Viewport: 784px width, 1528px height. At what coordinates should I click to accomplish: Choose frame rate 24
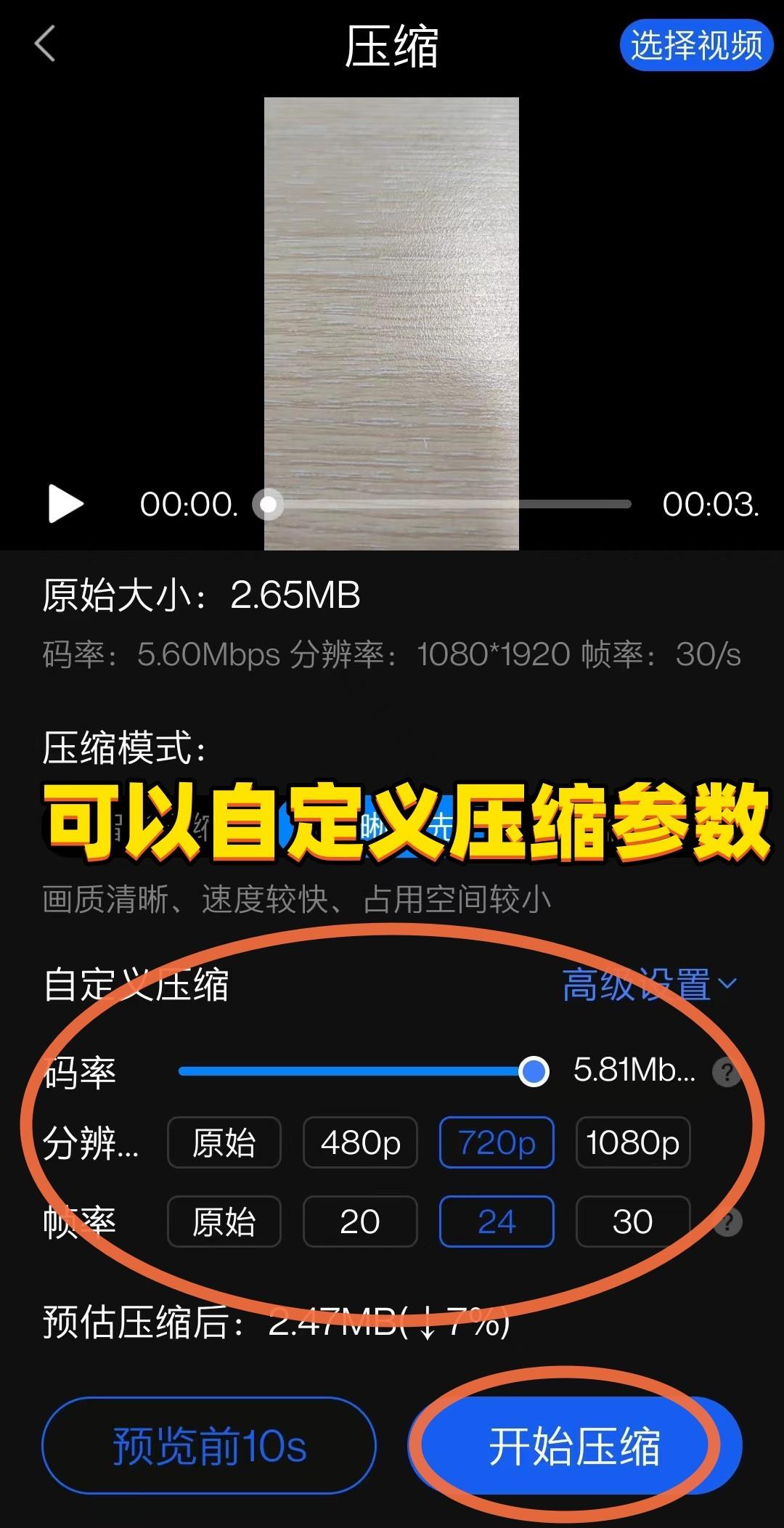pyautogui.click(x=497, y=1222)
